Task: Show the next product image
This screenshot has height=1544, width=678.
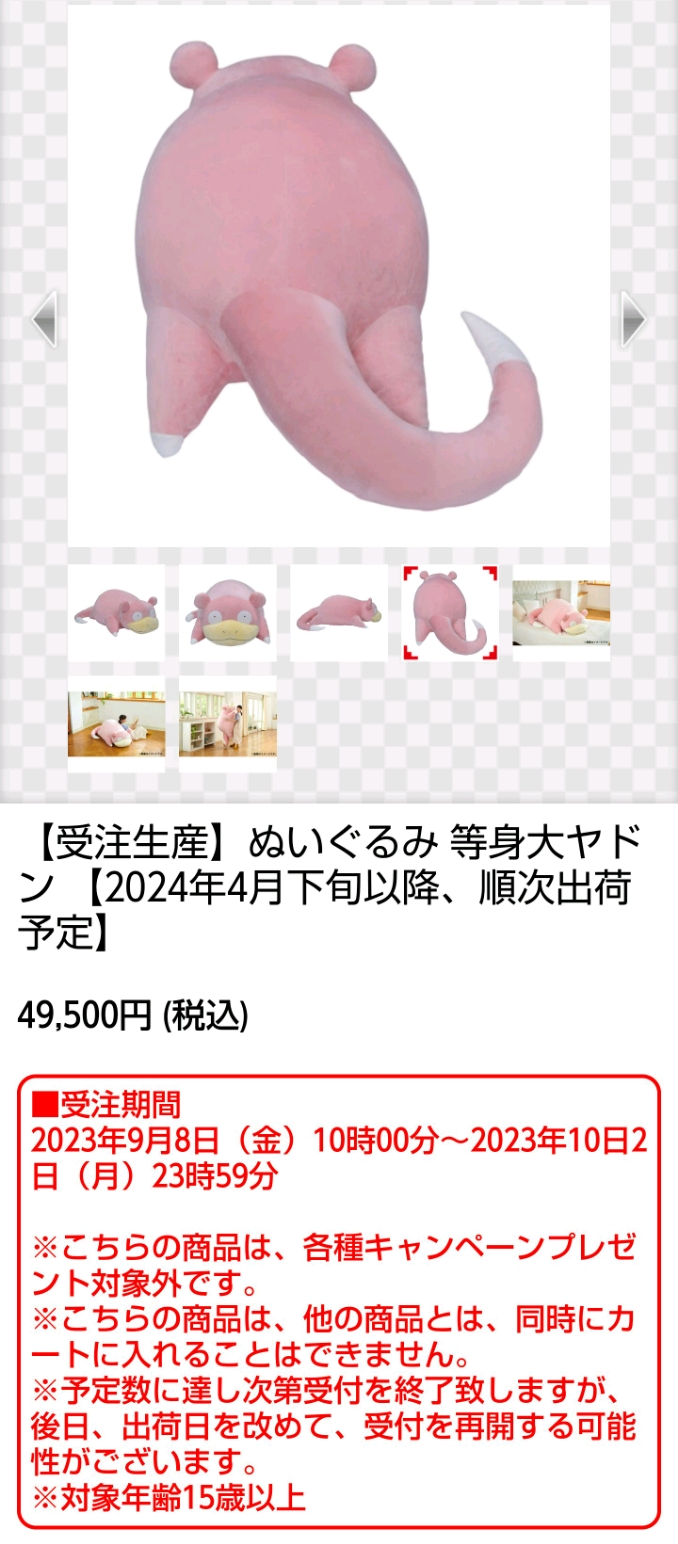Action: (634, 320)
